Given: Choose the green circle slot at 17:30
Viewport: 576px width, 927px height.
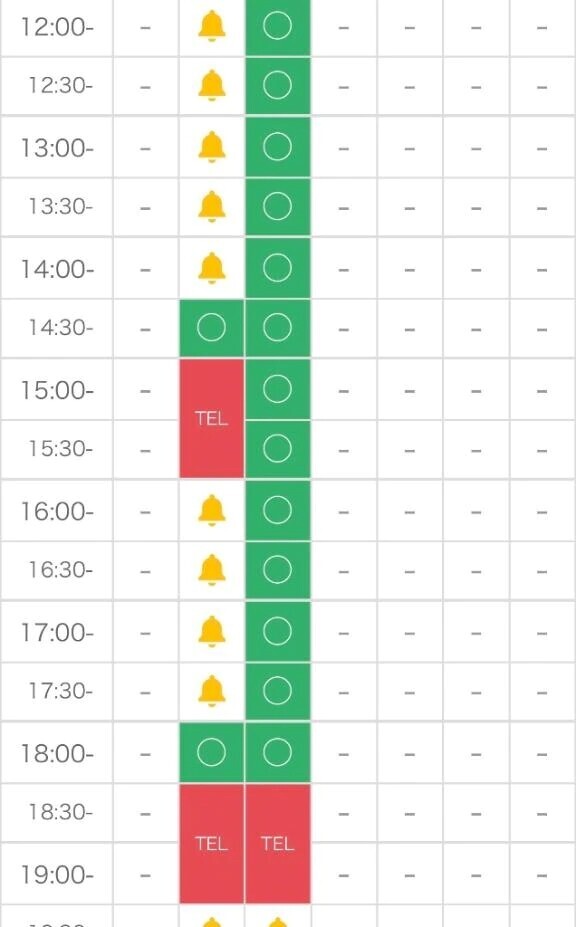Looking at the screenshot, I should 277,691.
